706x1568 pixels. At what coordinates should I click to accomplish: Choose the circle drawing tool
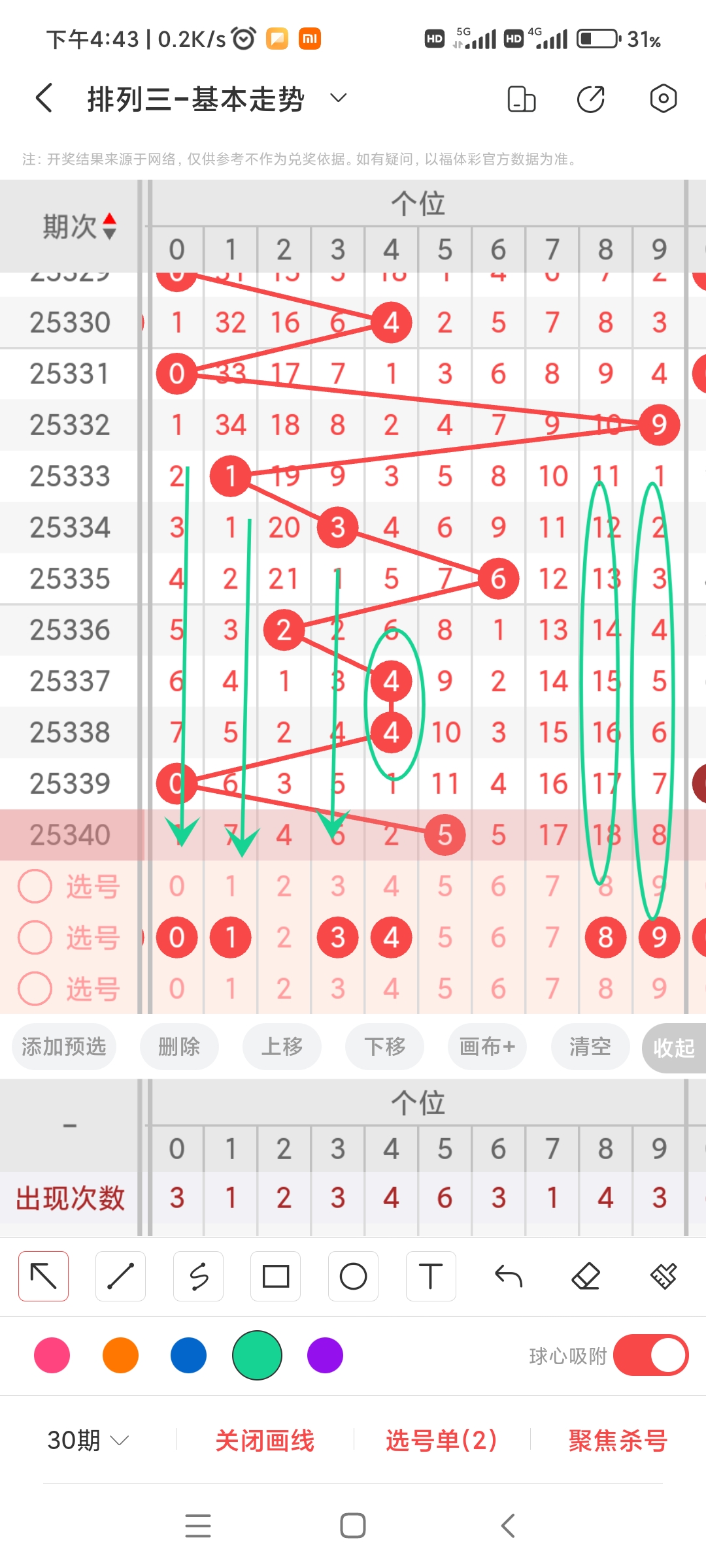pos(353,1275)
